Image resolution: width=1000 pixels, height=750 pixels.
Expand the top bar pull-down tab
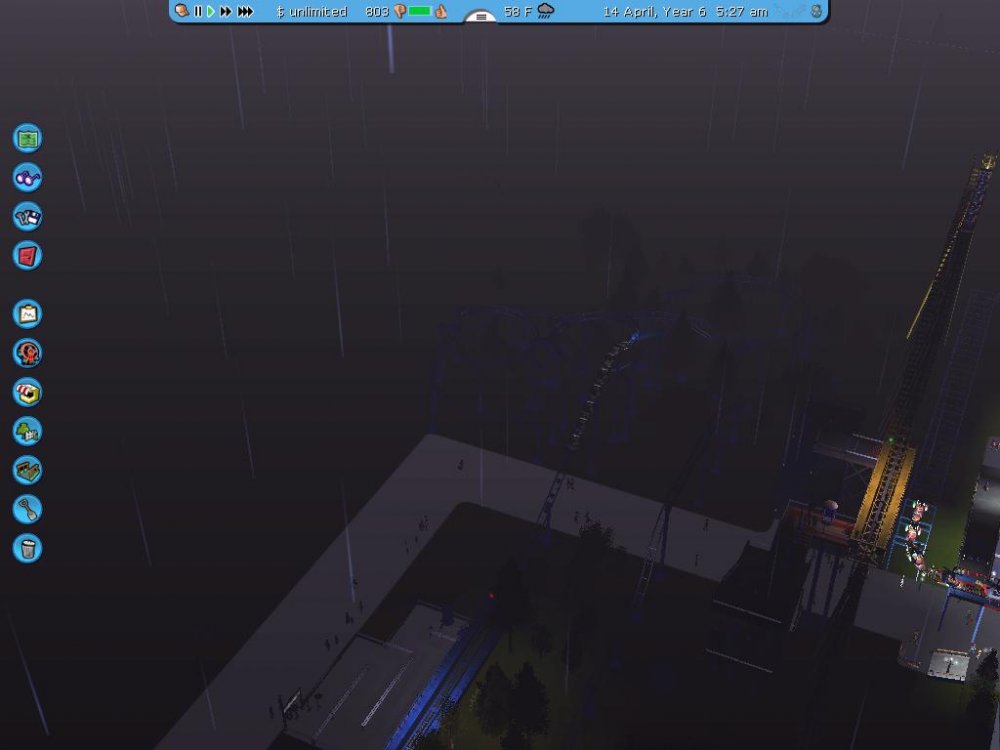(481, 17)
